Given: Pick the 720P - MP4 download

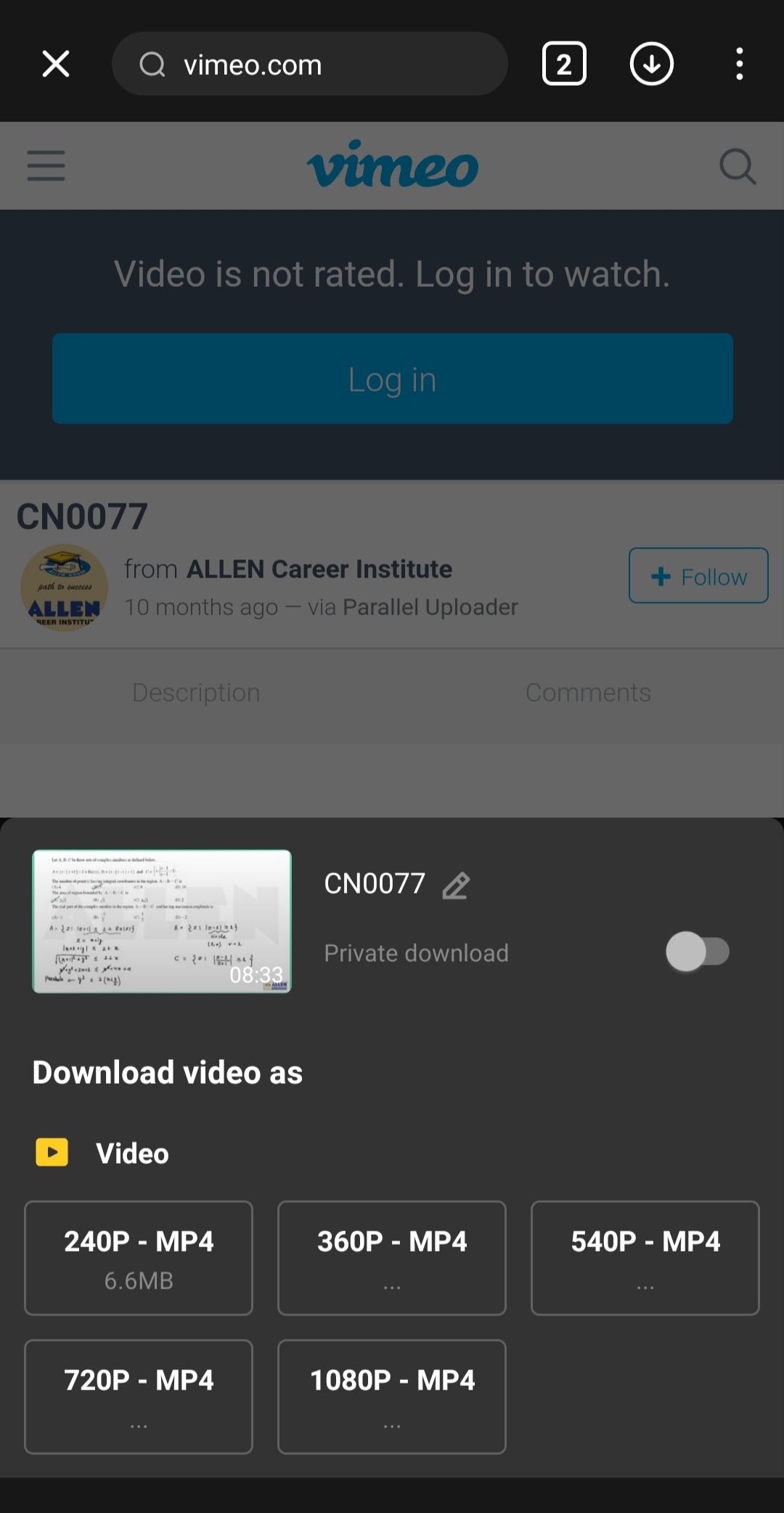Looking at the screenshot, I should point(139,1396).
